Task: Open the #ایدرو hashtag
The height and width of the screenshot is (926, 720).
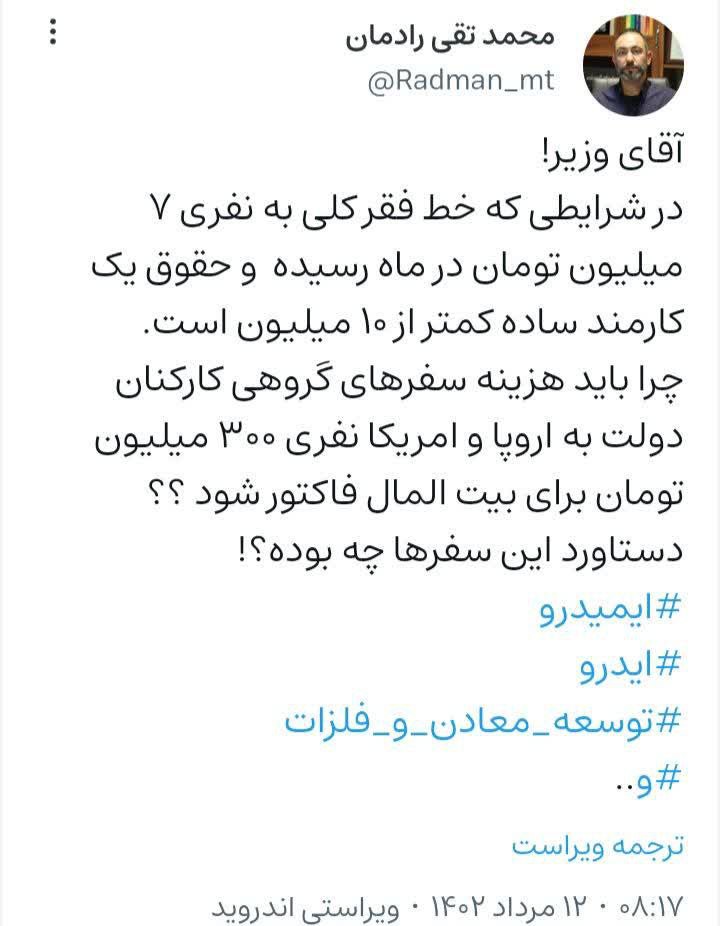Action: 631,664
